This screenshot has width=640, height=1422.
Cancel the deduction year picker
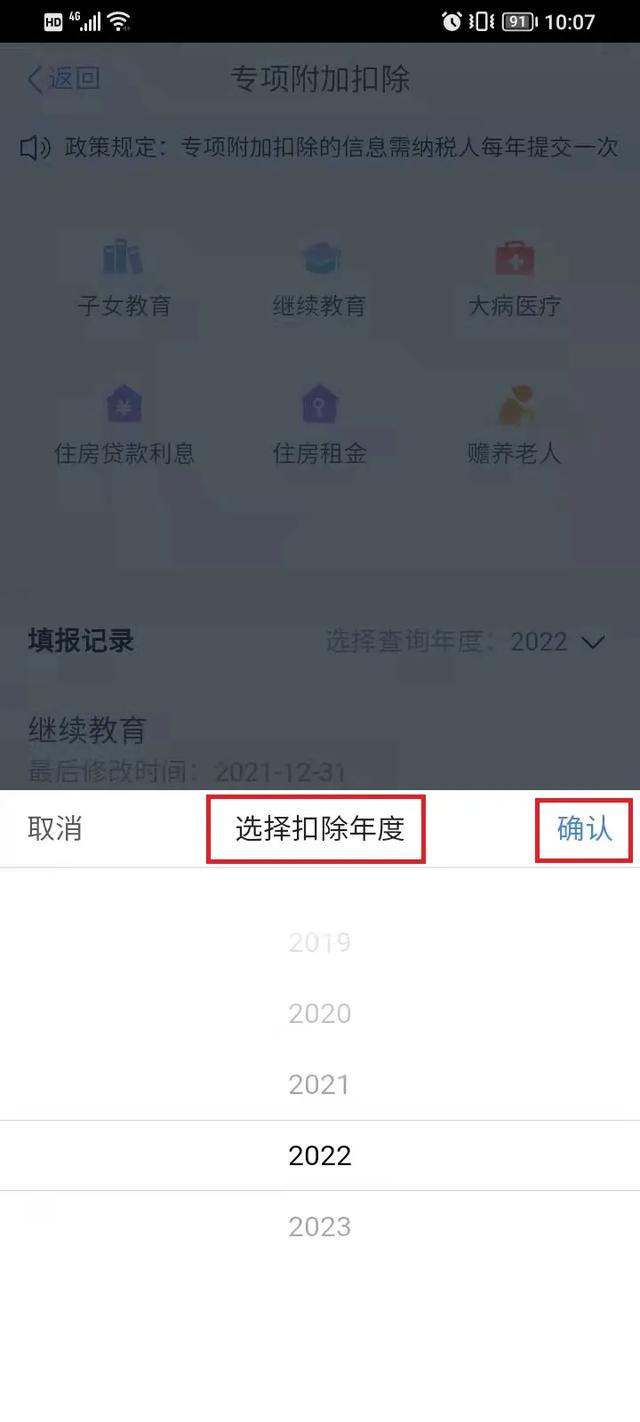(x=55, y=829)
